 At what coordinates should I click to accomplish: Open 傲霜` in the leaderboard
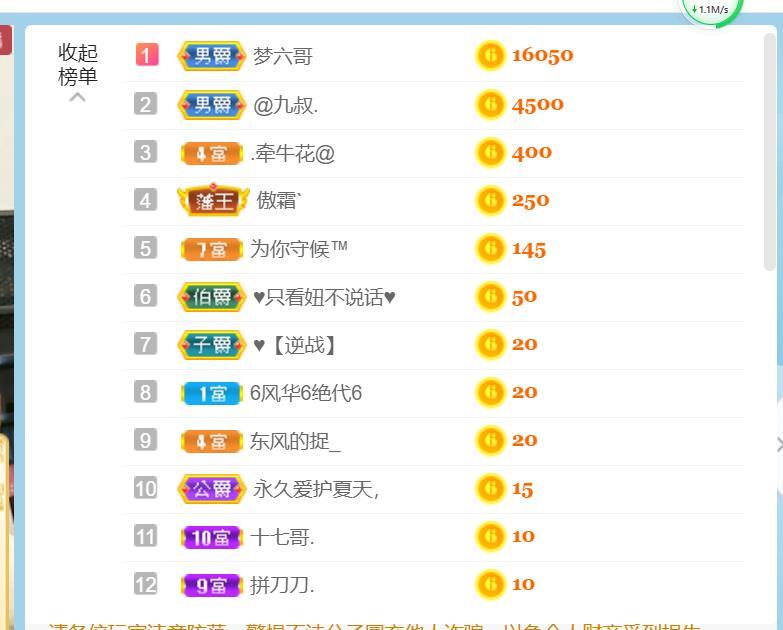pyautogui.click(x=279, y=201)
